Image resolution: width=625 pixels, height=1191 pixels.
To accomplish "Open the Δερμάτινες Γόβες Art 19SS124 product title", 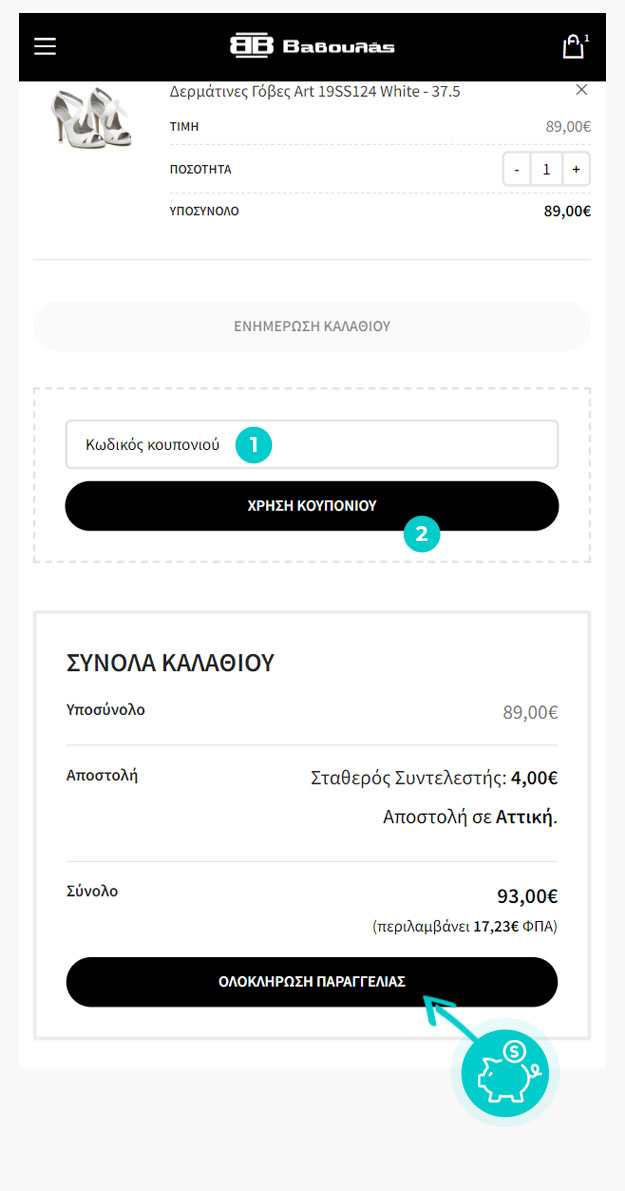I will [315, 92].
